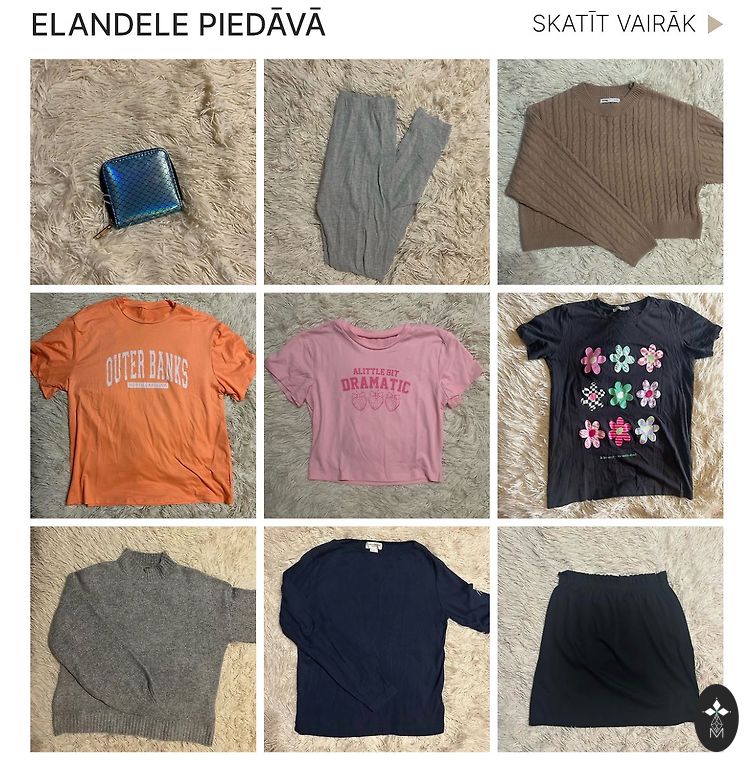The width and height of the screenshot is (755, 768).
Task: Select the navy long-sleeve top
Action: click(377, 639)
